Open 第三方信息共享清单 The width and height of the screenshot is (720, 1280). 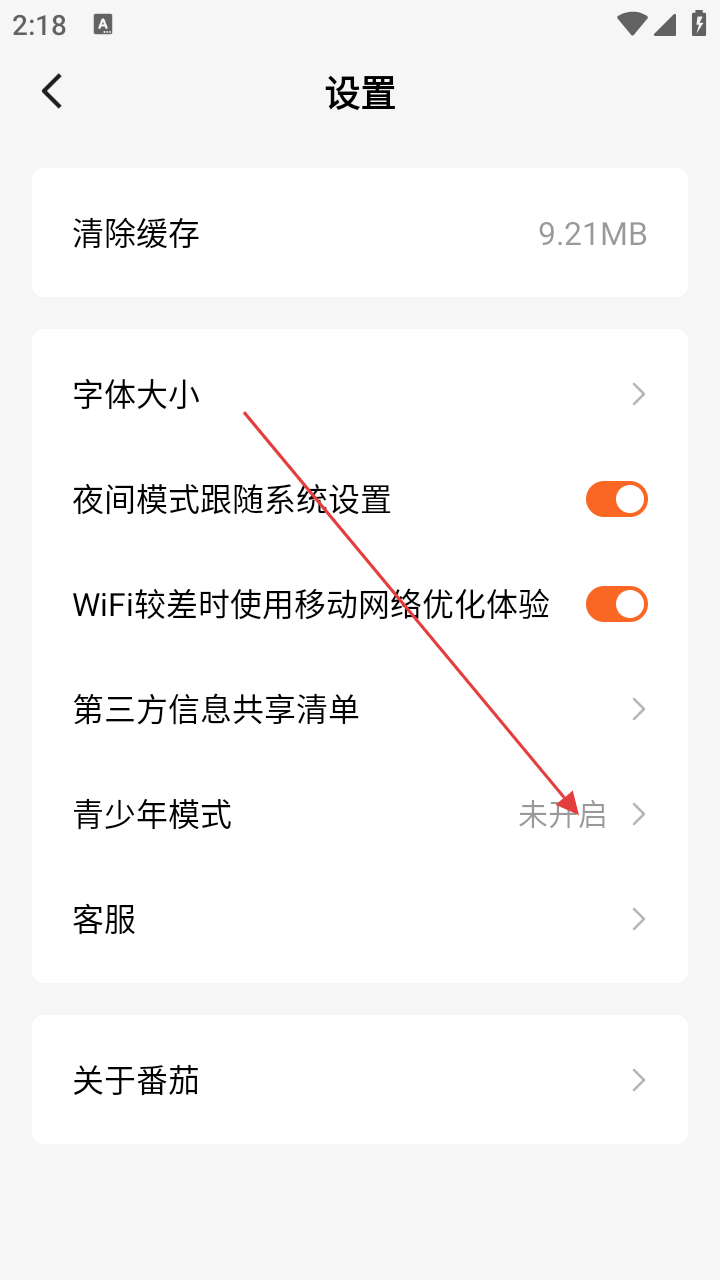360,709
